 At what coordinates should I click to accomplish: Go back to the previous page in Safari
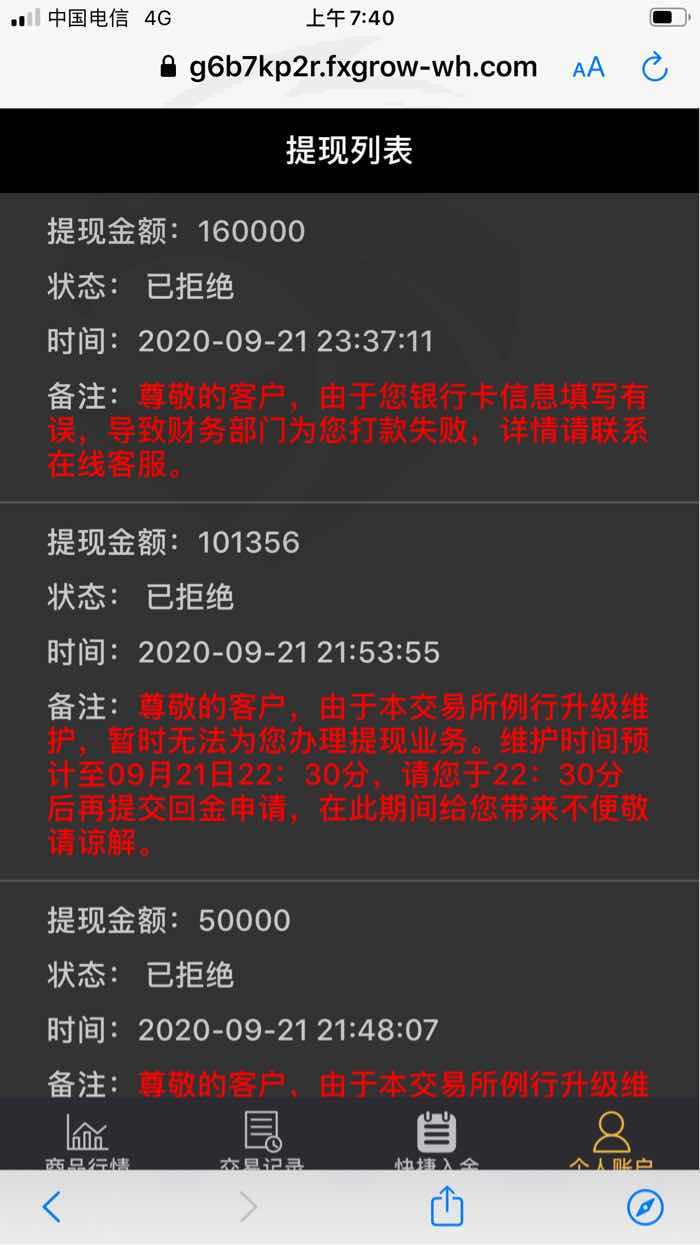point(52,1207)
